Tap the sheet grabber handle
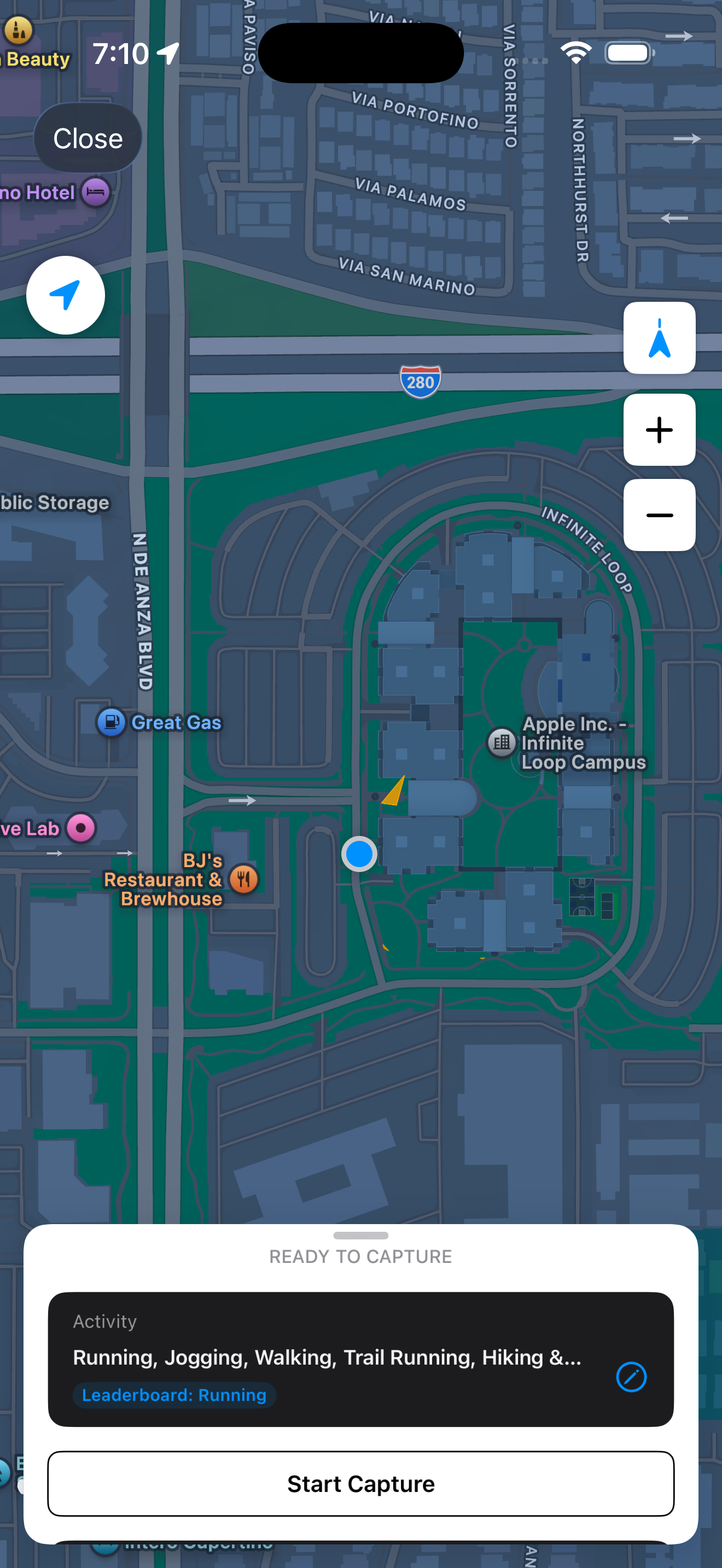The image size is (722, 1568). pyautogui.click(x=360, y=1235)
